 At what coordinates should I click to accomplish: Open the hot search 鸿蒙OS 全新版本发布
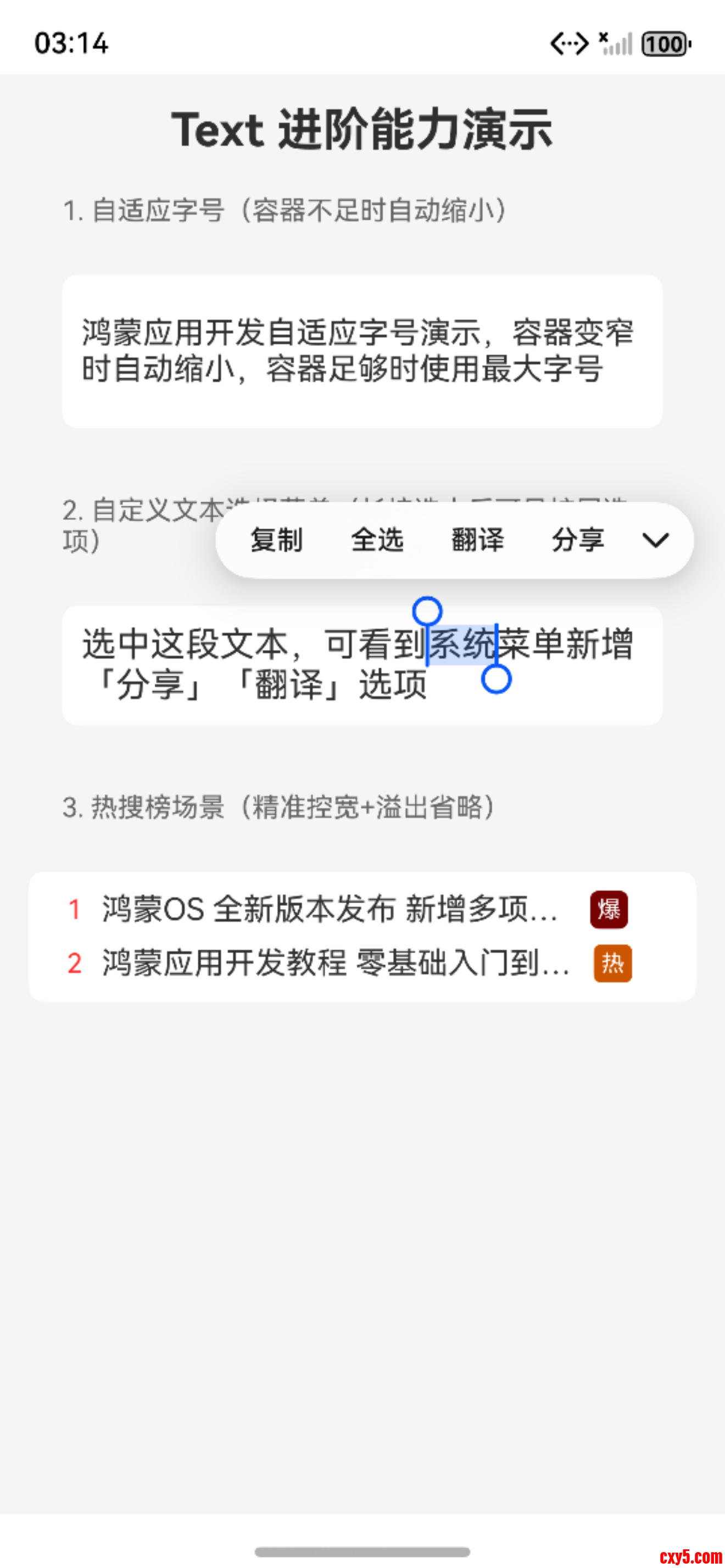click(x=330, y=909)
